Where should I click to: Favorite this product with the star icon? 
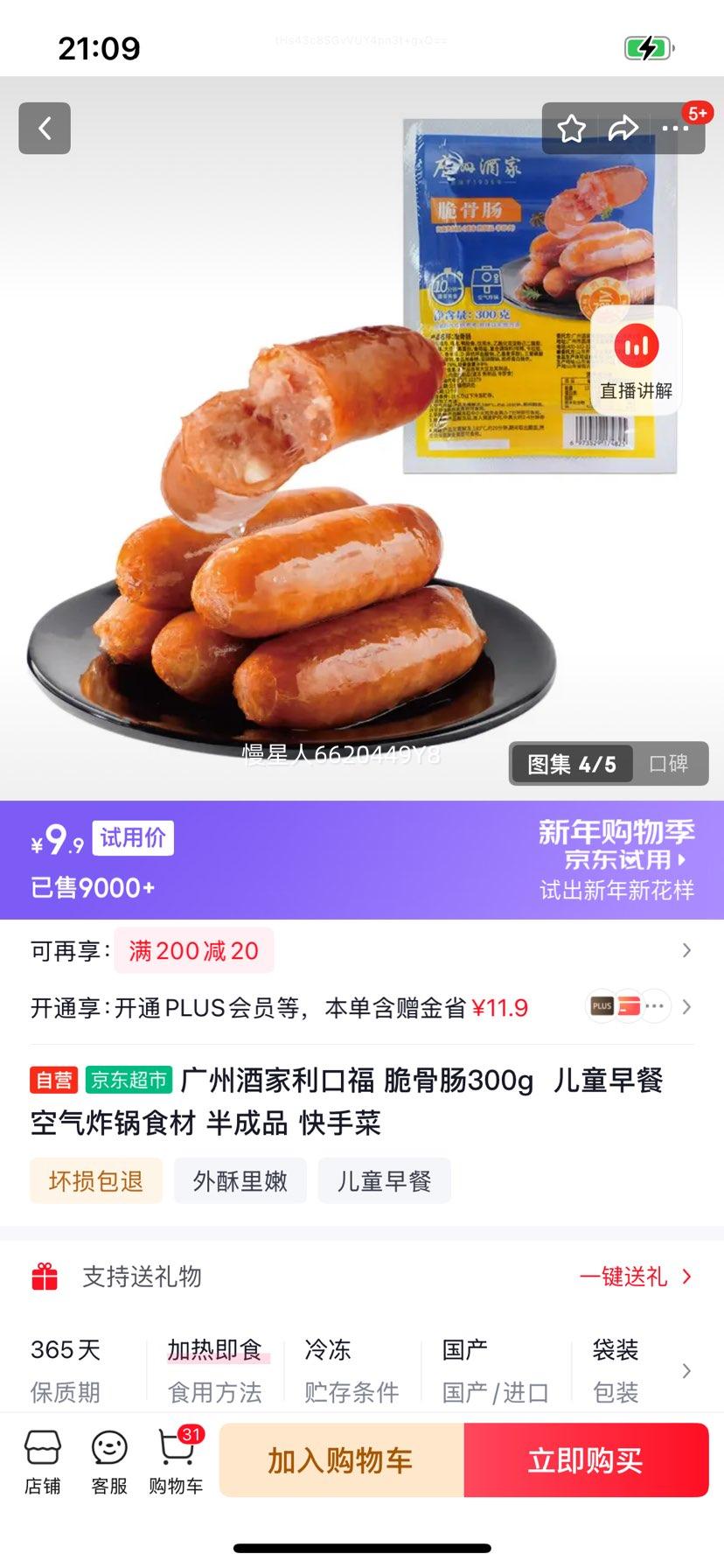click(x=572, y=129)
